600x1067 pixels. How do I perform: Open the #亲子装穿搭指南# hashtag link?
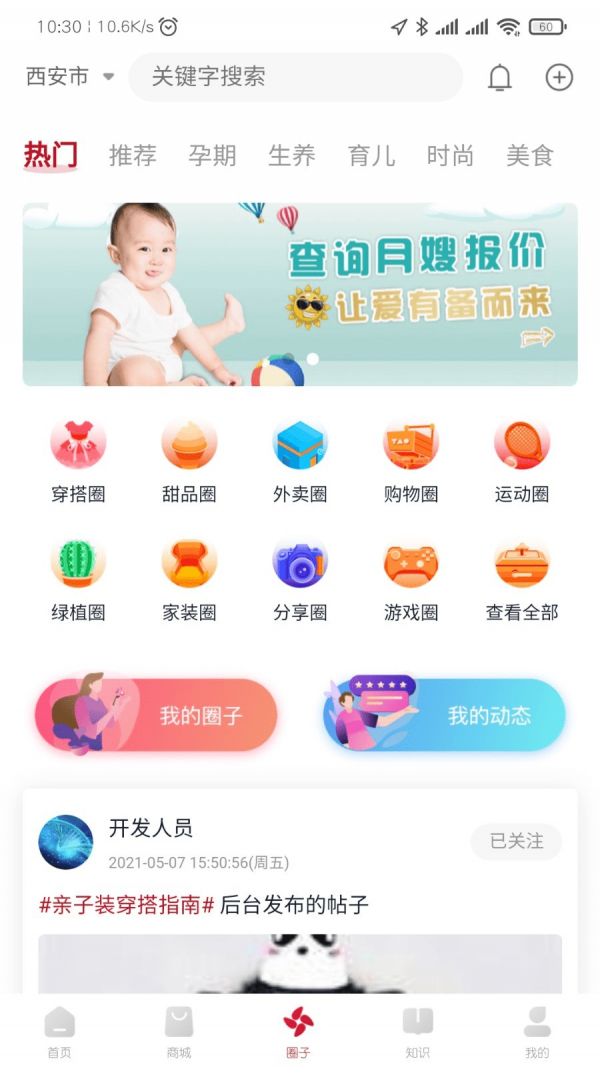point(127,906)
